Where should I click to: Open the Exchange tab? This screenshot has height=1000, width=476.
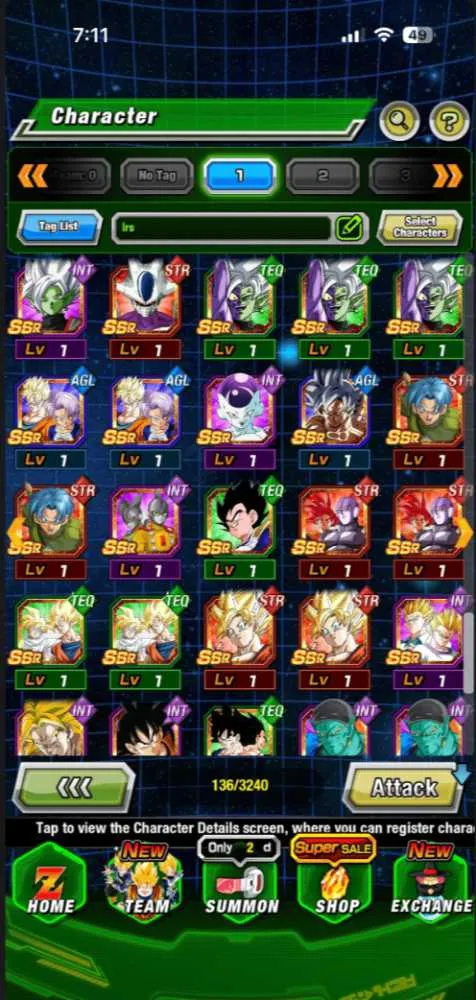(x=431, y=883)
